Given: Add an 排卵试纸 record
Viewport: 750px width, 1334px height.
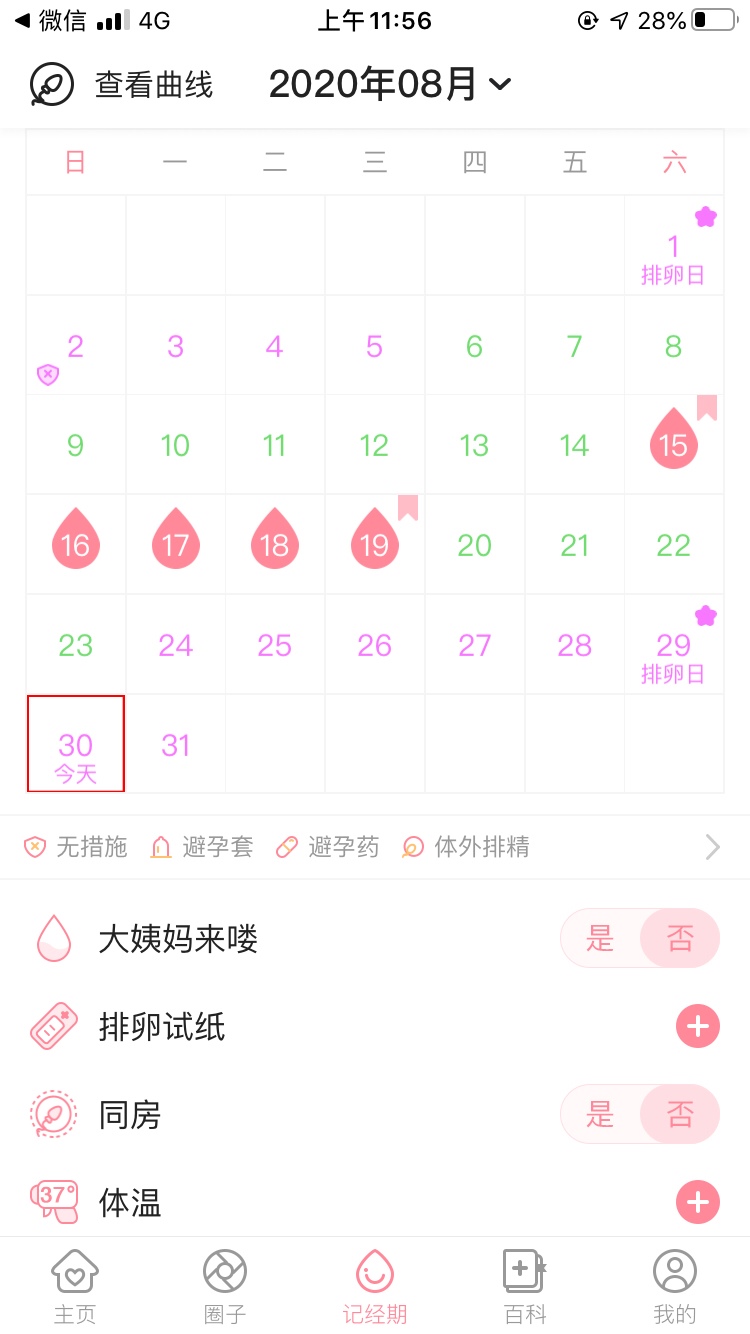Looking at the screenshot, I should click(x=697, y=1027).
